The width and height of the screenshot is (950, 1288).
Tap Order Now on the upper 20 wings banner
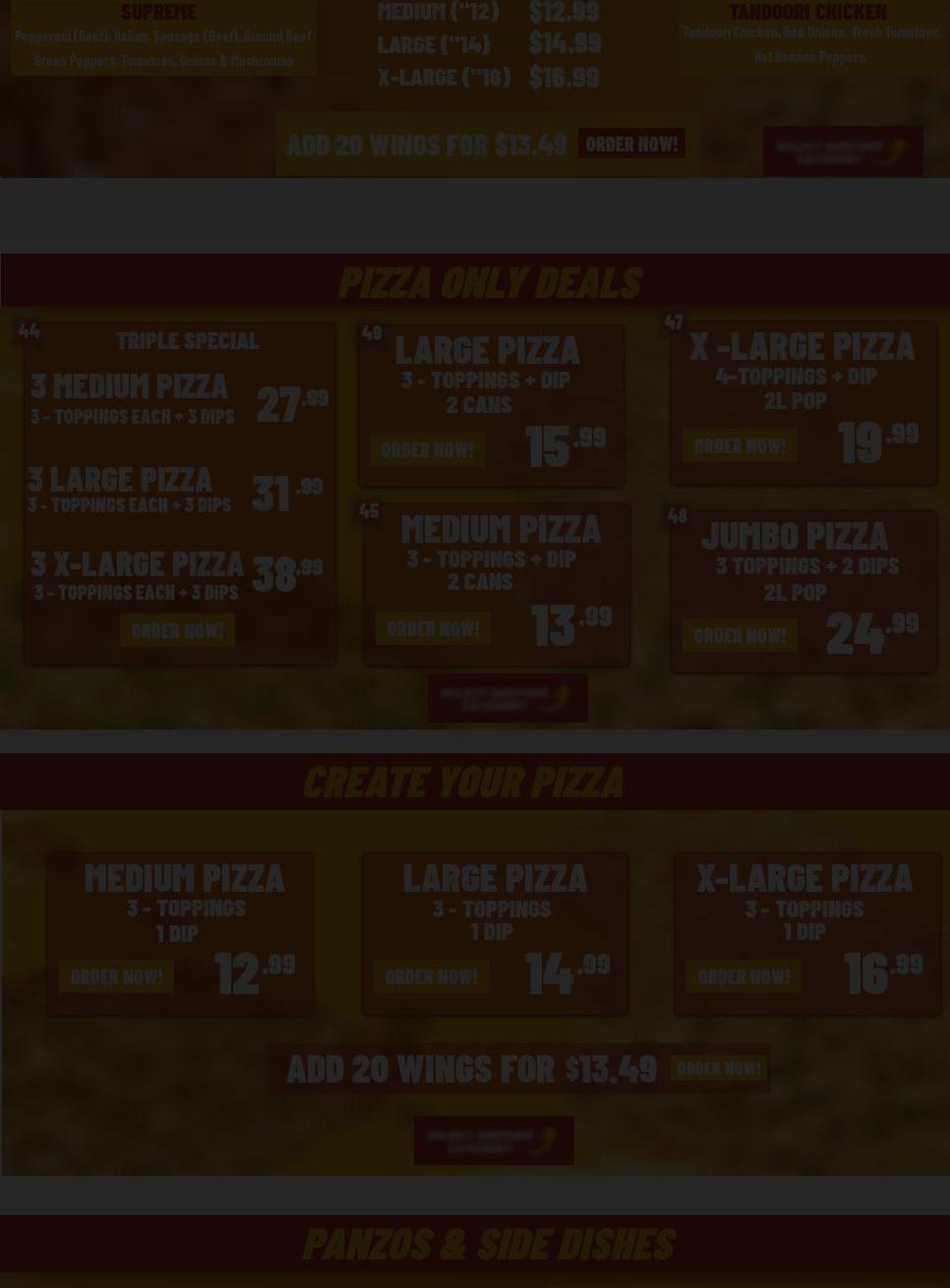(x=631, y=144)
